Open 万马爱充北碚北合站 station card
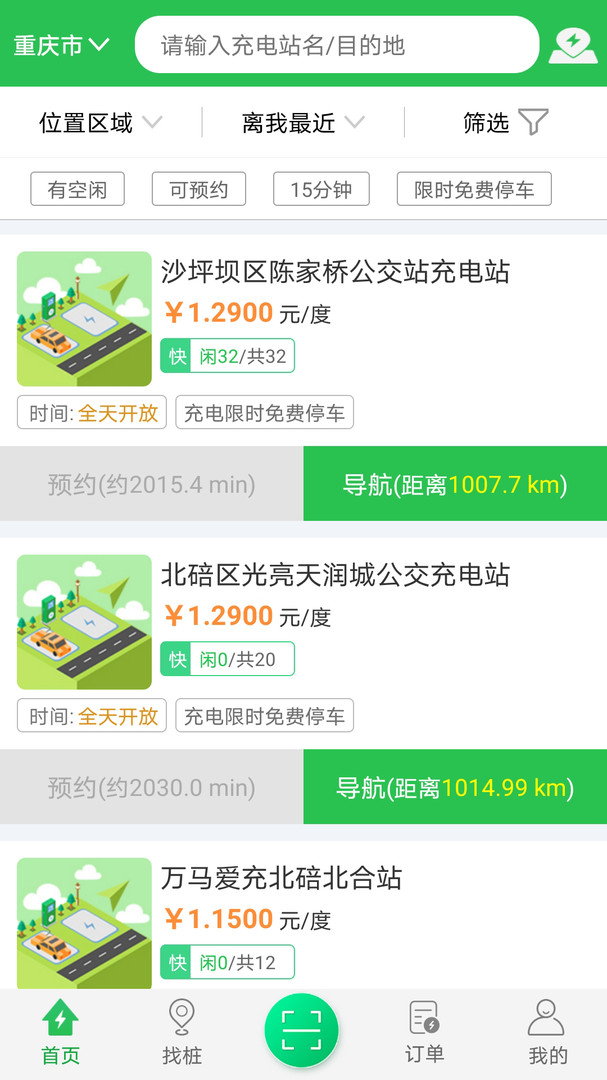607x1080 pixels. pyautogui.click(x=281, y=878)
